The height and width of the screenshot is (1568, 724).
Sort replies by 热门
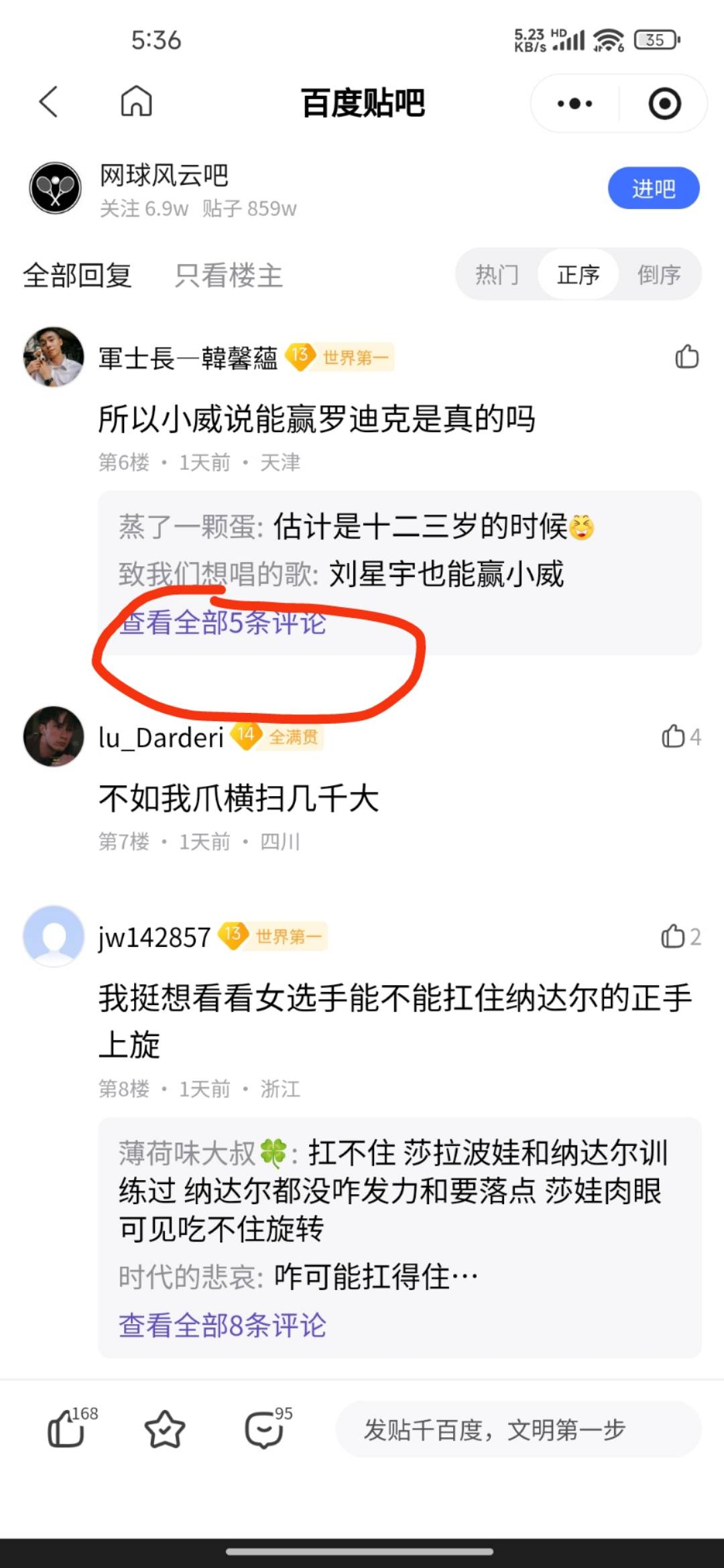[497, 274]
